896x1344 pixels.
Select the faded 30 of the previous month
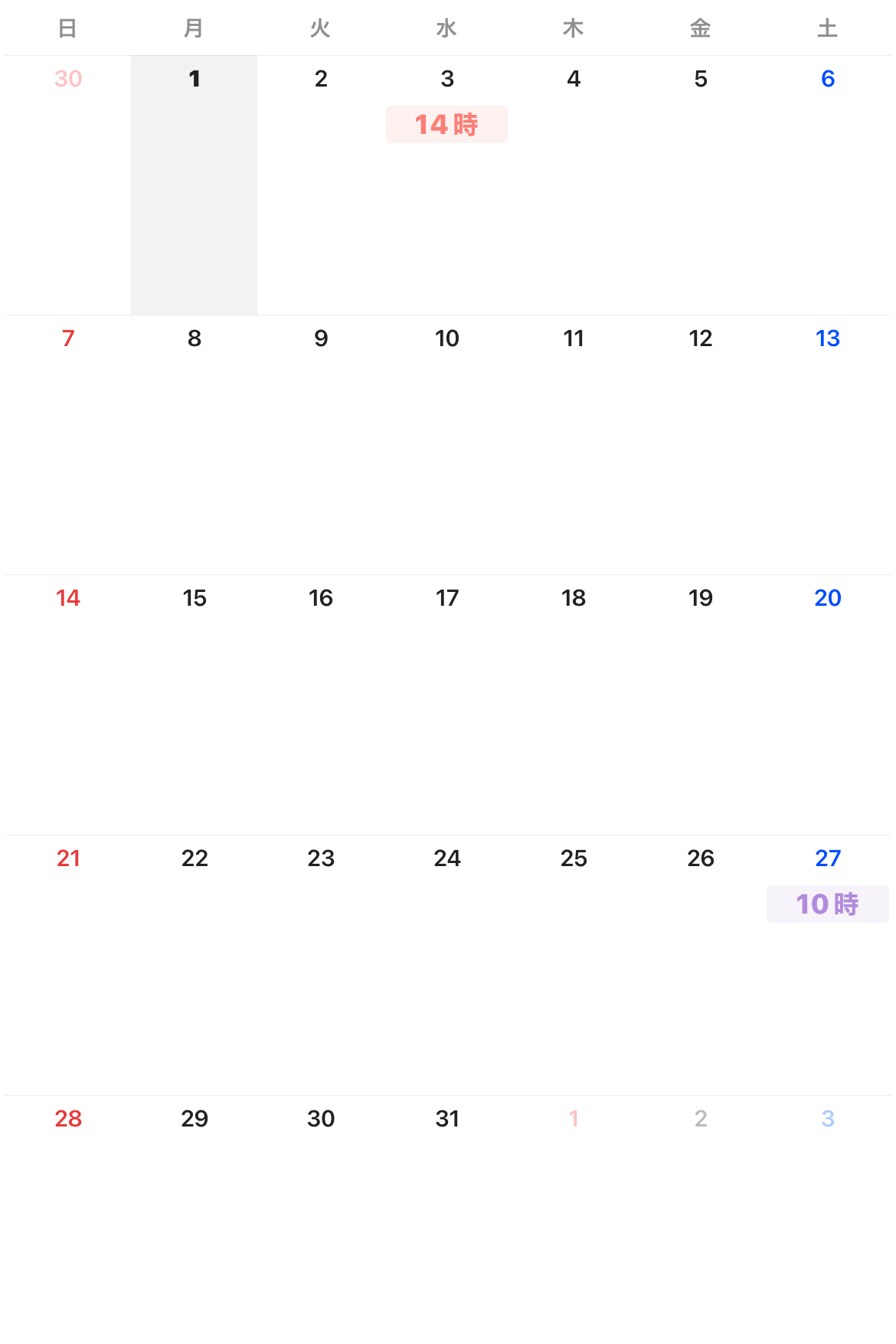click(68, 79)
